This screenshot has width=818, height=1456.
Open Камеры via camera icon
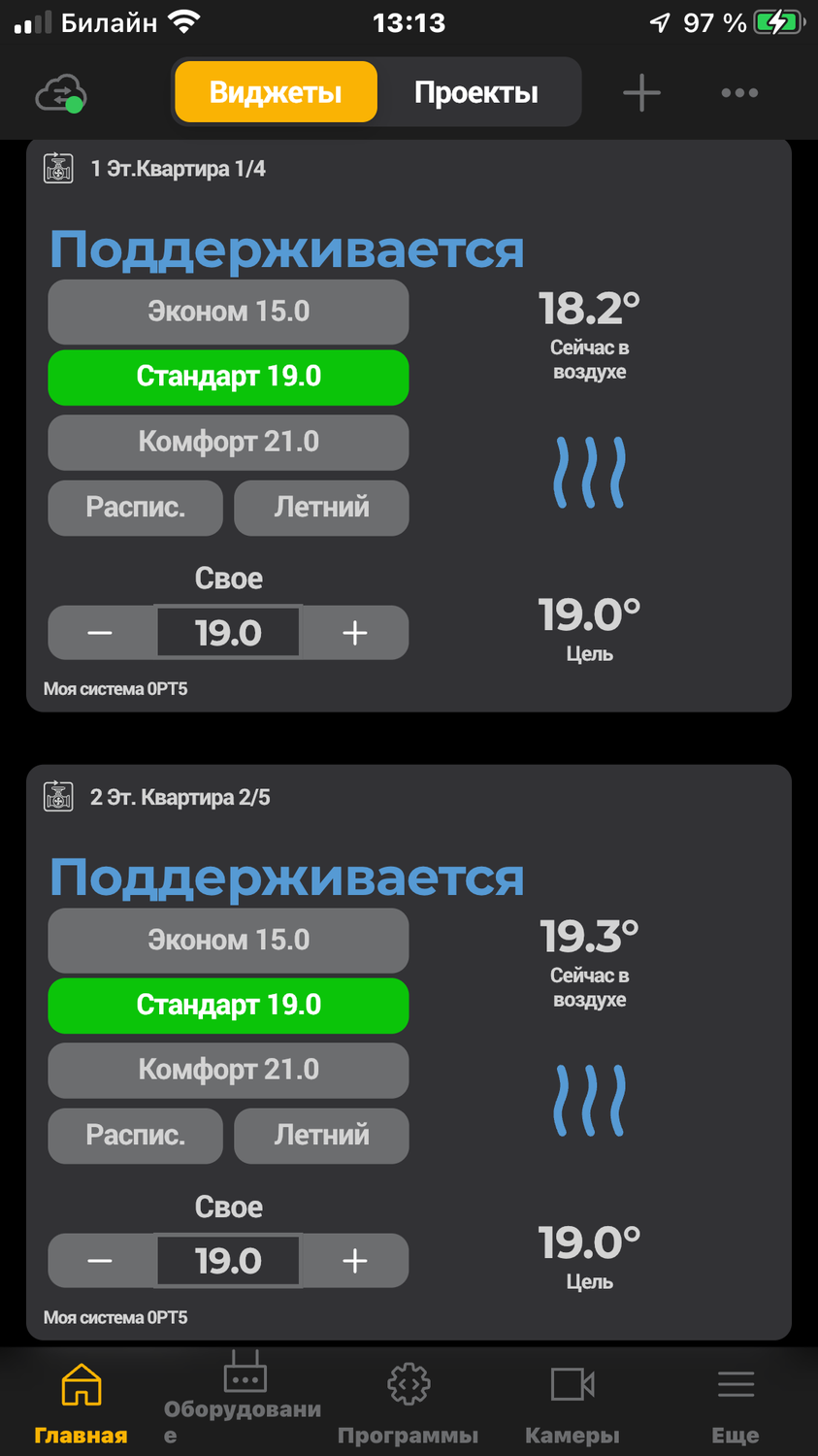tap(572, 1385)
